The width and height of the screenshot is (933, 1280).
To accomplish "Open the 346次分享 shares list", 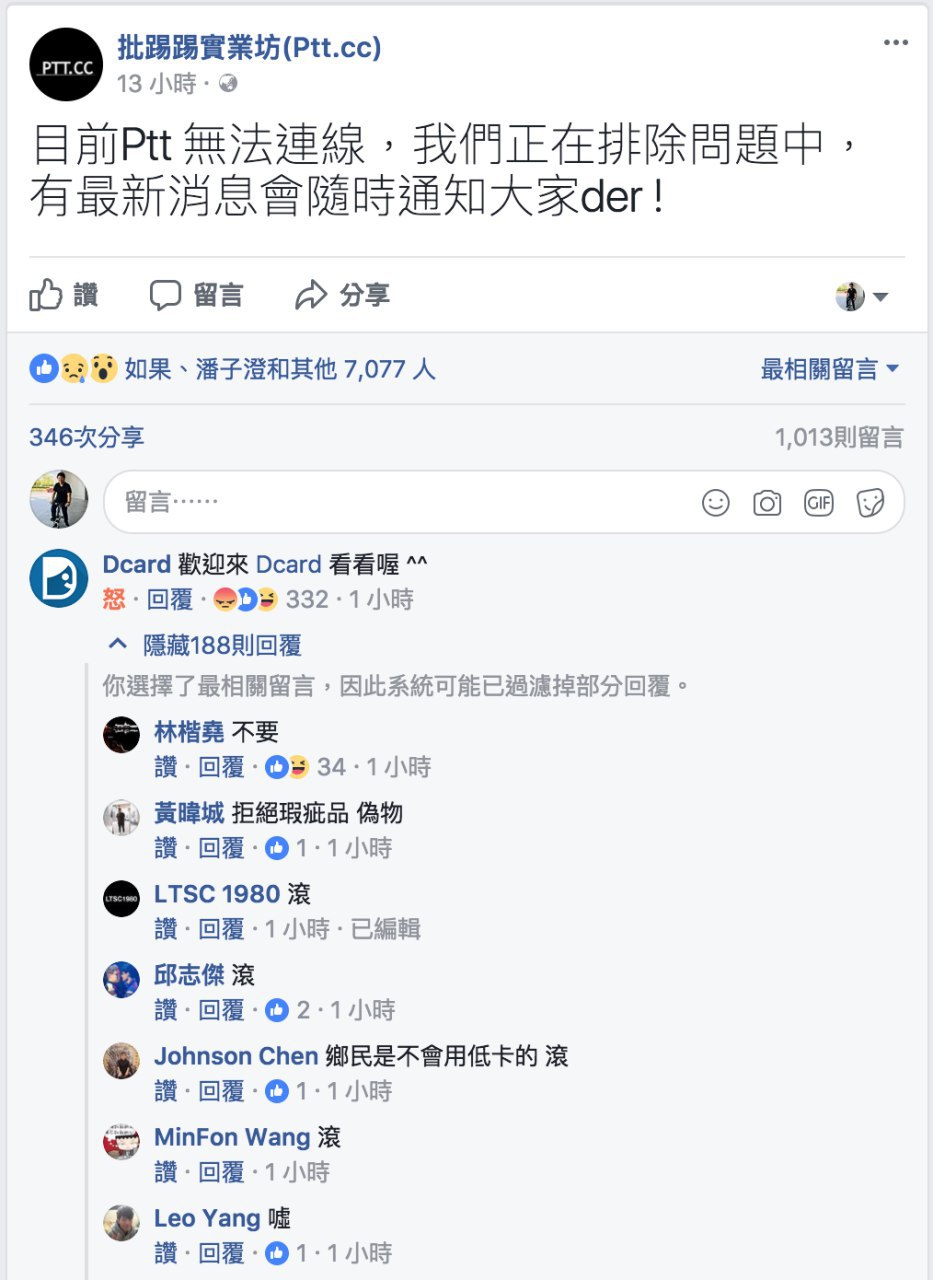I will (x=87, y=437).
